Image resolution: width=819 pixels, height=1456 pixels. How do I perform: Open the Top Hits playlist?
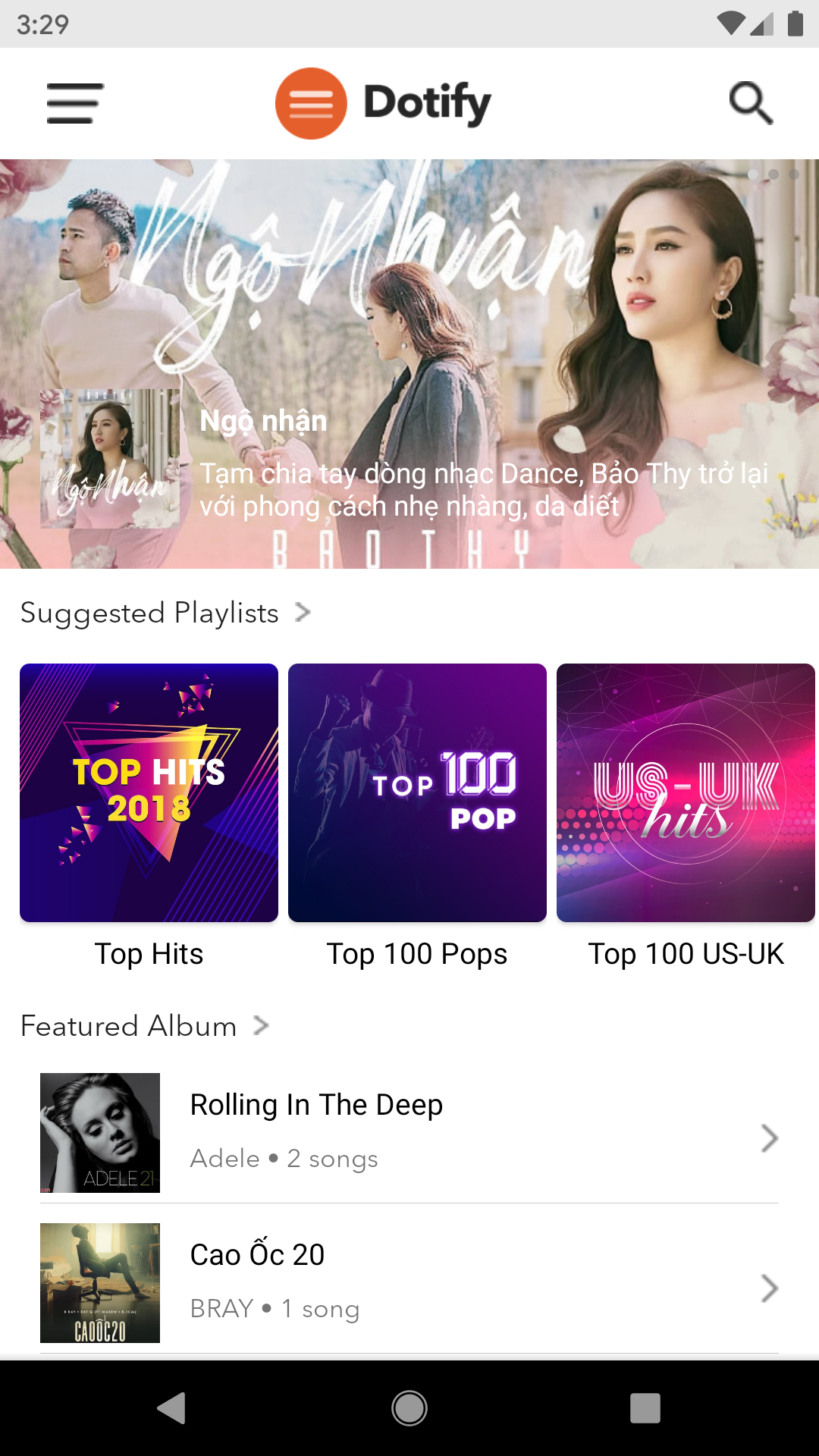pyautogui.click(x=149, y=793)
